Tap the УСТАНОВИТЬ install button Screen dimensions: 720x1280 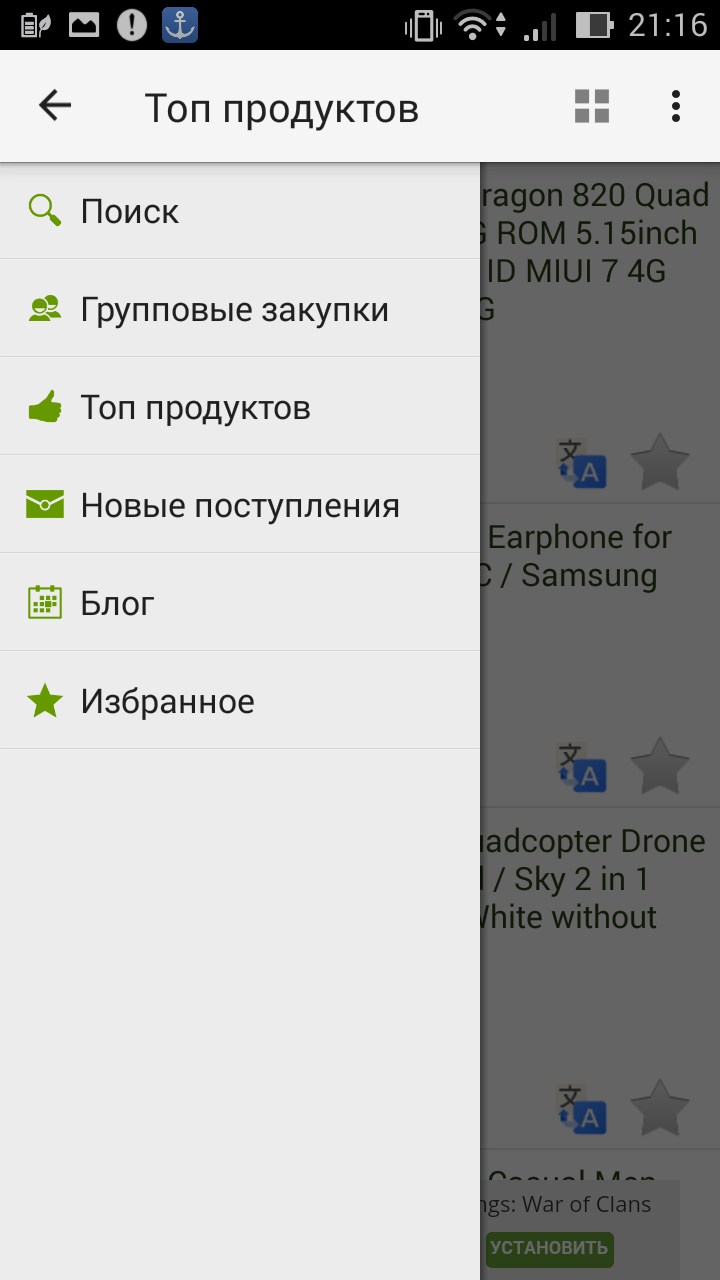pyautogui.click(x=549, y=1247)
